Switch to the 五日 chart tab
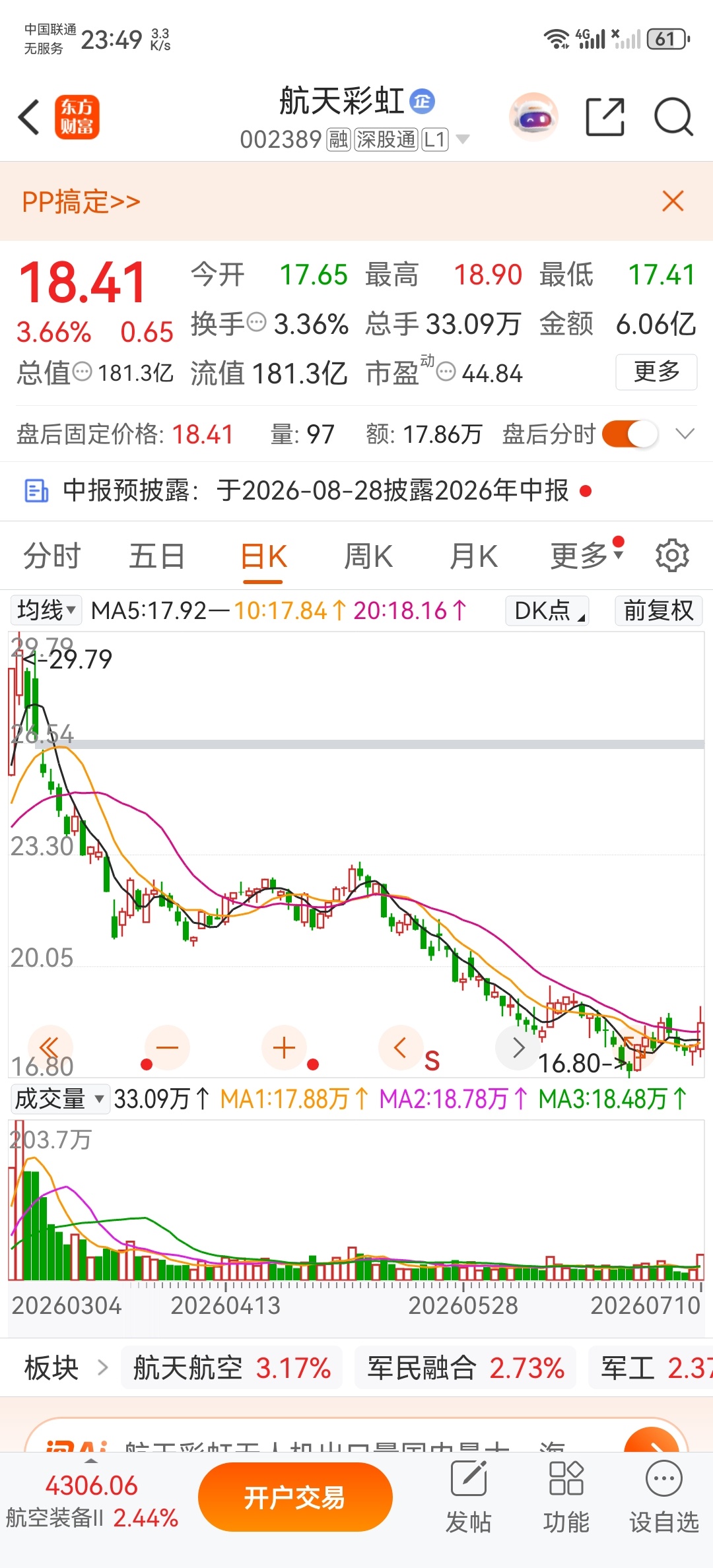713x1568 pixels. click(x=157, y=556)
